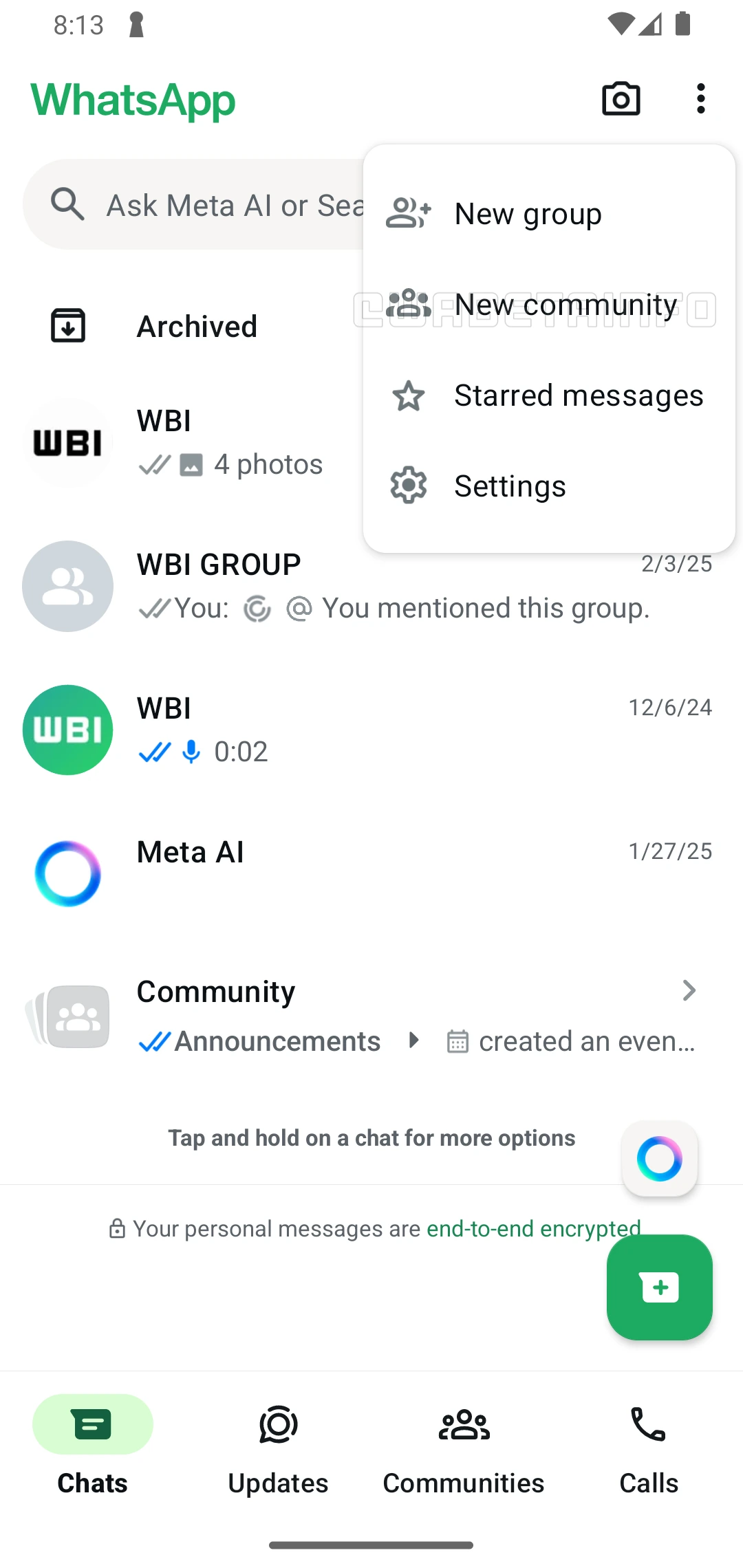
Task: Go to Settings from the menu
Action: tap(510, 486)
